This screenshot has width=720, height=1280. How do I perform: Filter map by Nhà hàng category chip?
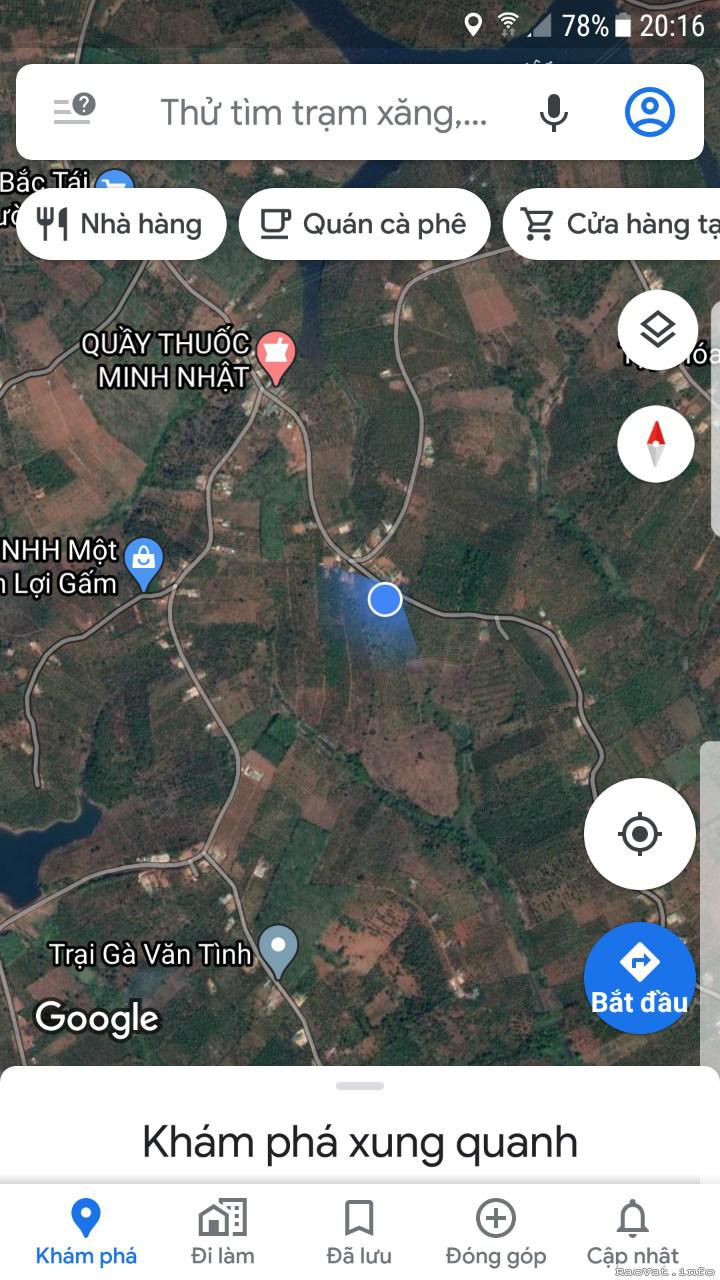click(120, 223)
